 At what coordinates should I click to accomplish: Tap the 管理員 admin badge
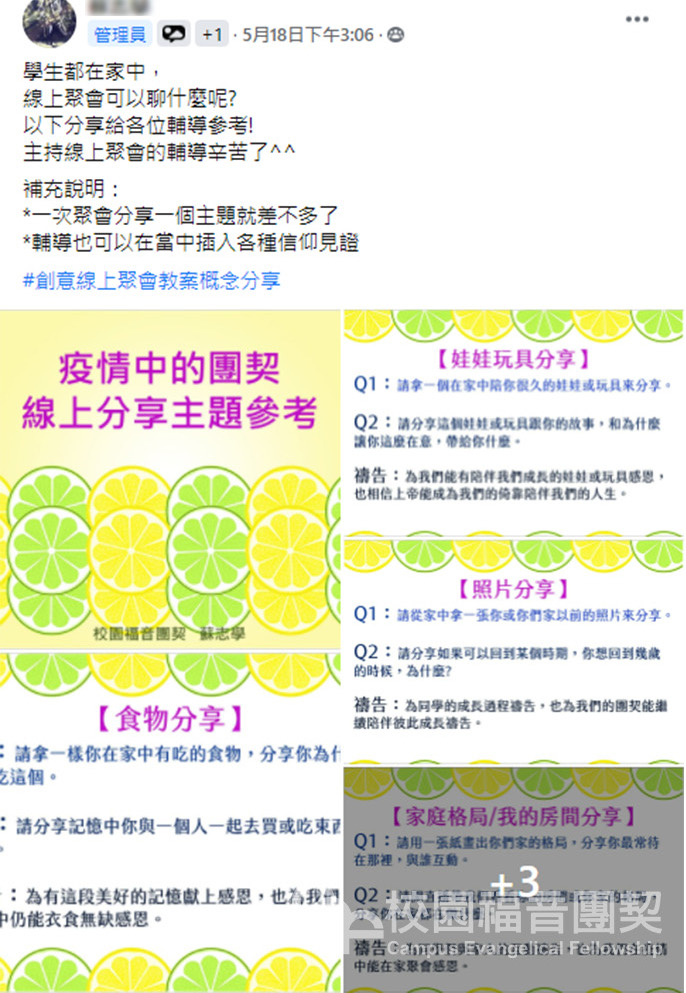121,35
